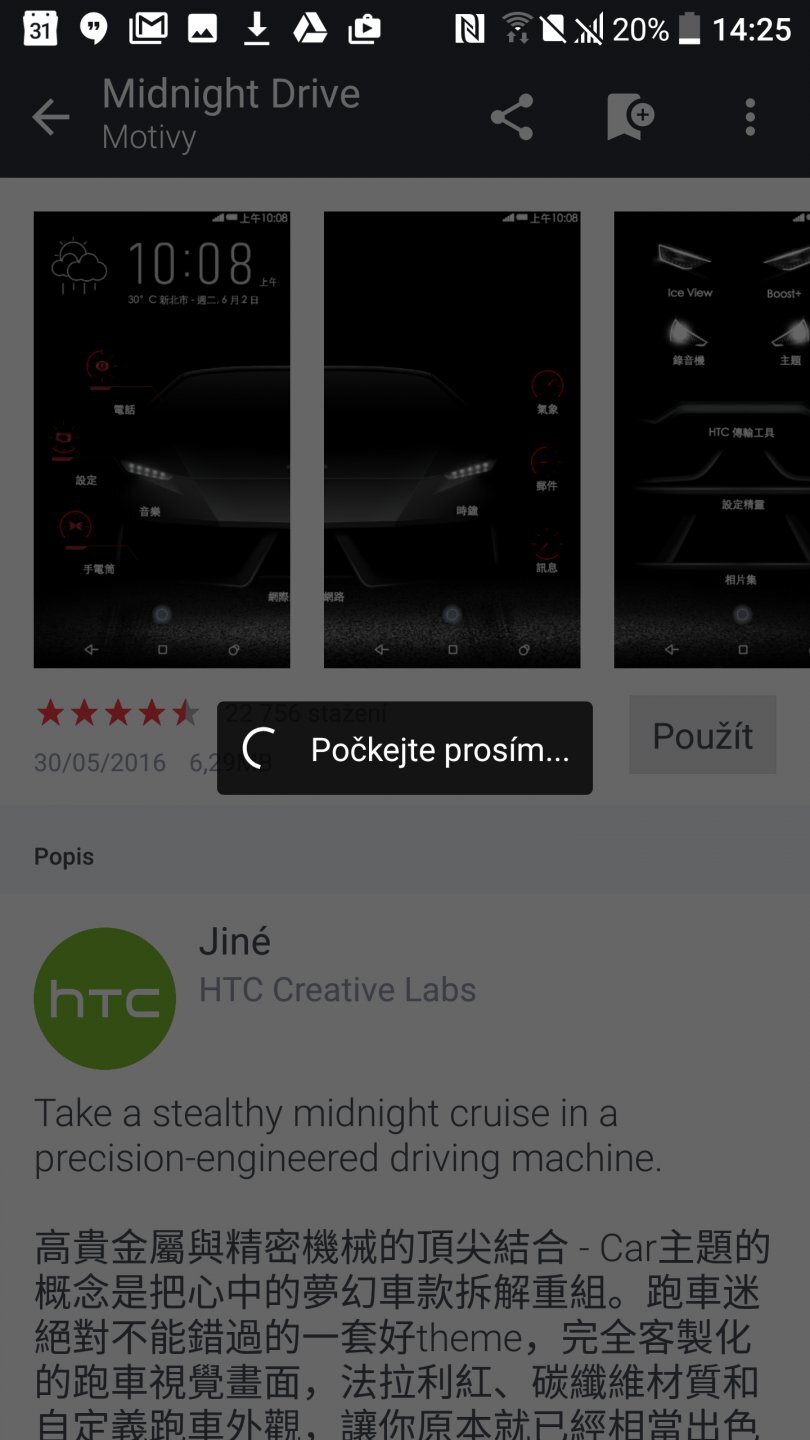Open the share options for Midnight Drive
The image size is (810, 1440).
point(512,117)
